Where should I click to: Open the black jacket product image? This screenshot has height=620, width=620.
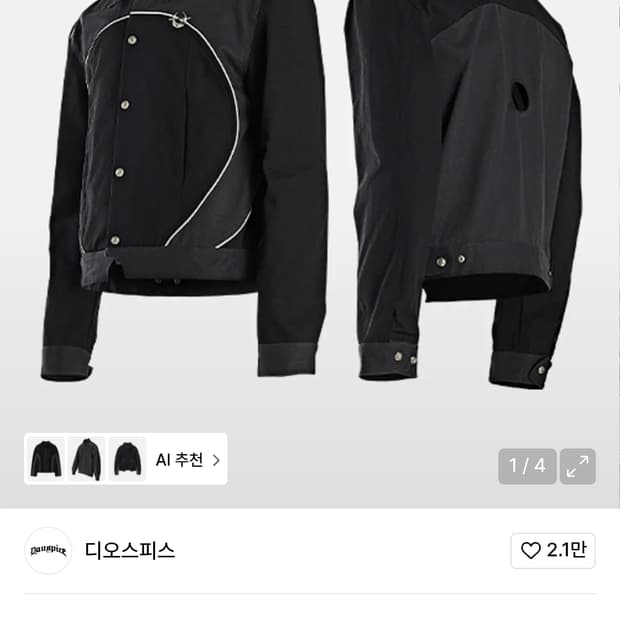coord(310,200)
